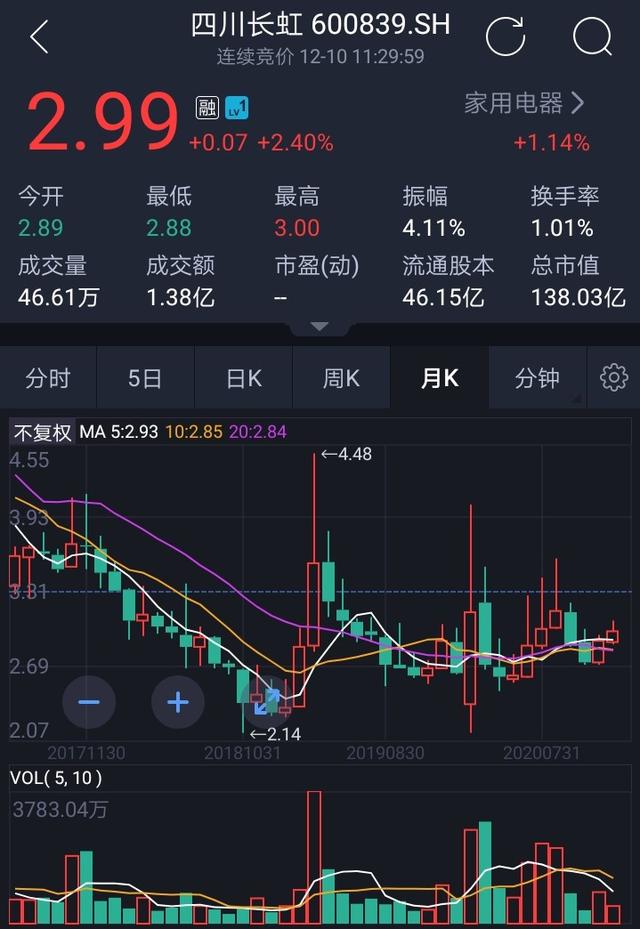Change the 不复权 adjustment option
This screenshot has width=640, height=929.
pos(42,432)
